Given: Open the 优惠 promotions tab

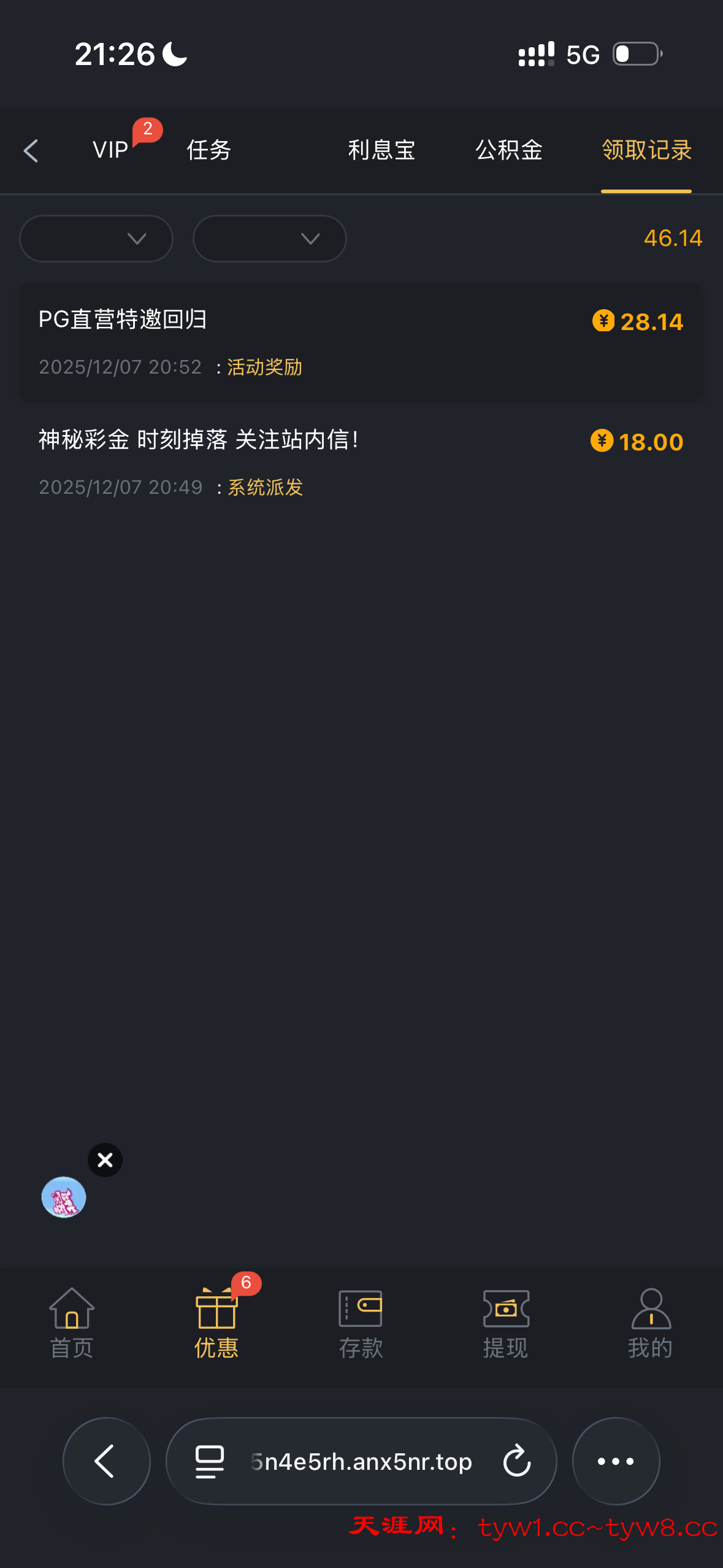Looking at the screenshot, I should click(216, 1323).
